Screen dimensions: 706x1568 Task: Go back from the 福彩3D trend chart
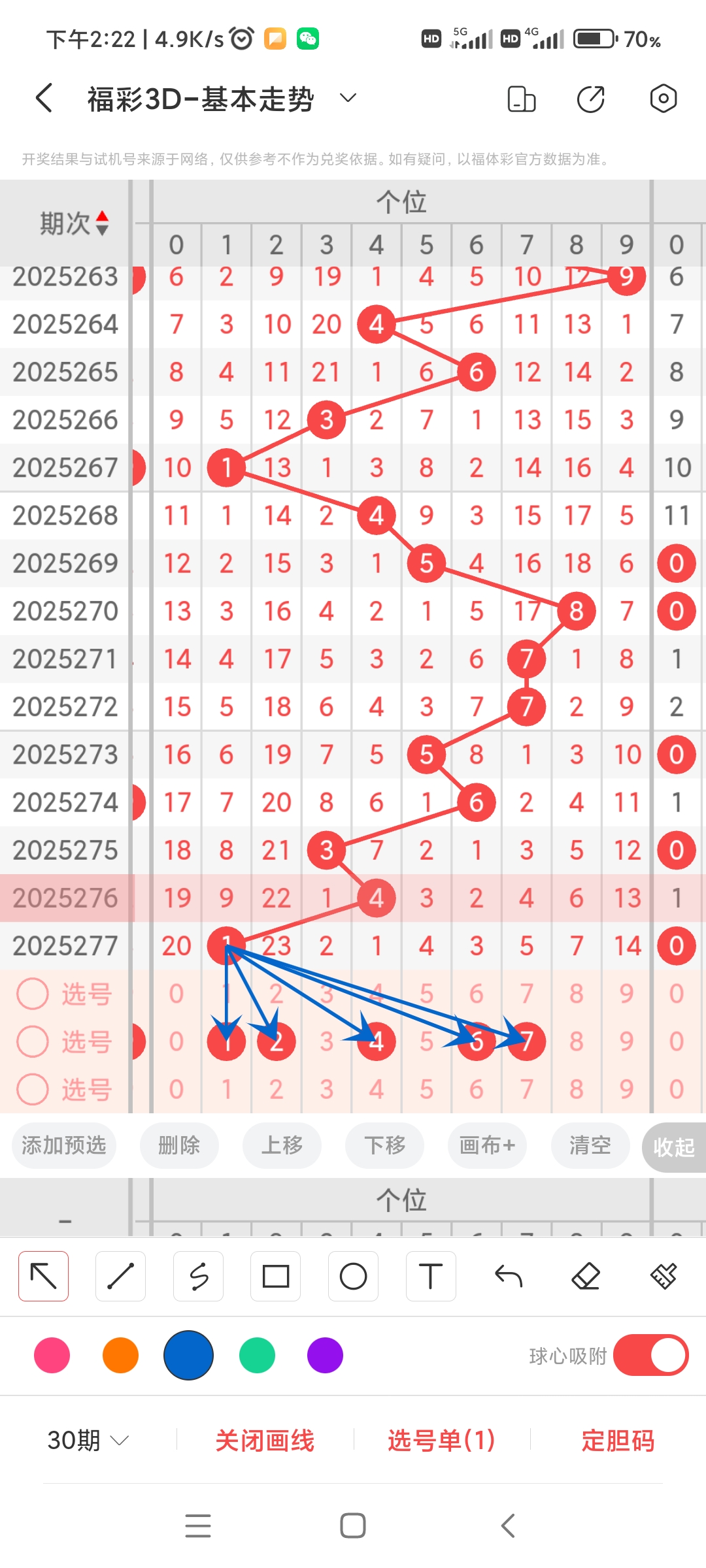pyautogui.click(x=44, y=99)
